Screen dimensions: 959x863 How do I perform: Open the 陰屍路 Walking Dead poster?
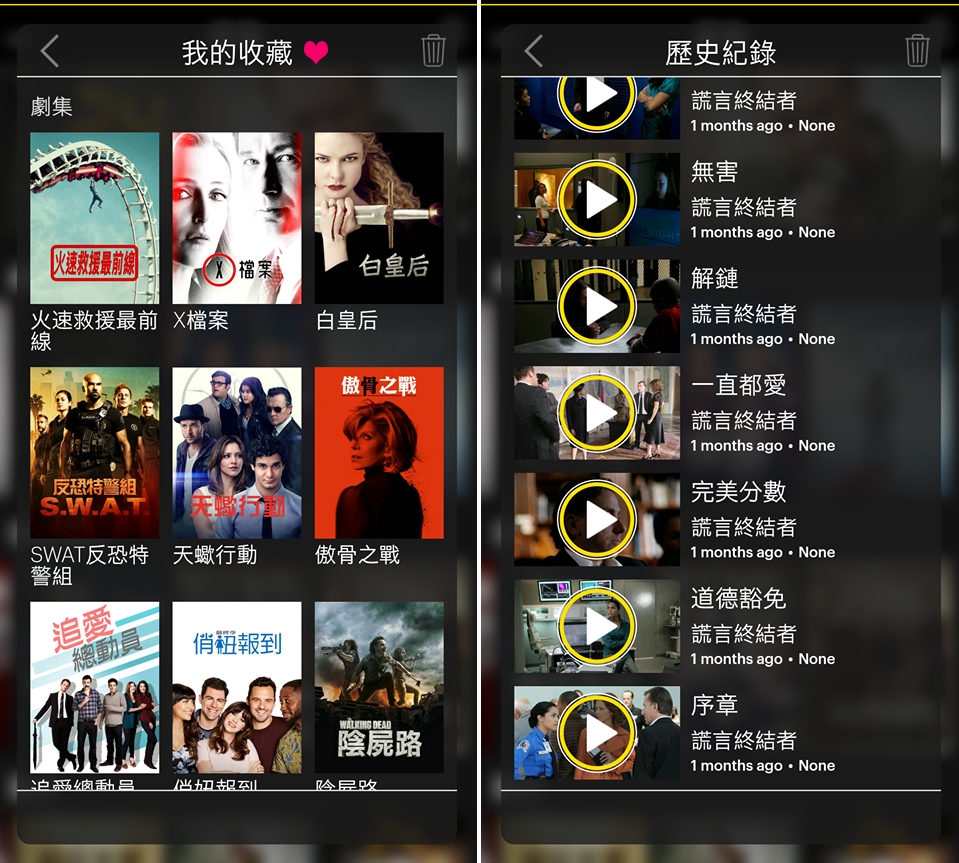[379, 687]
